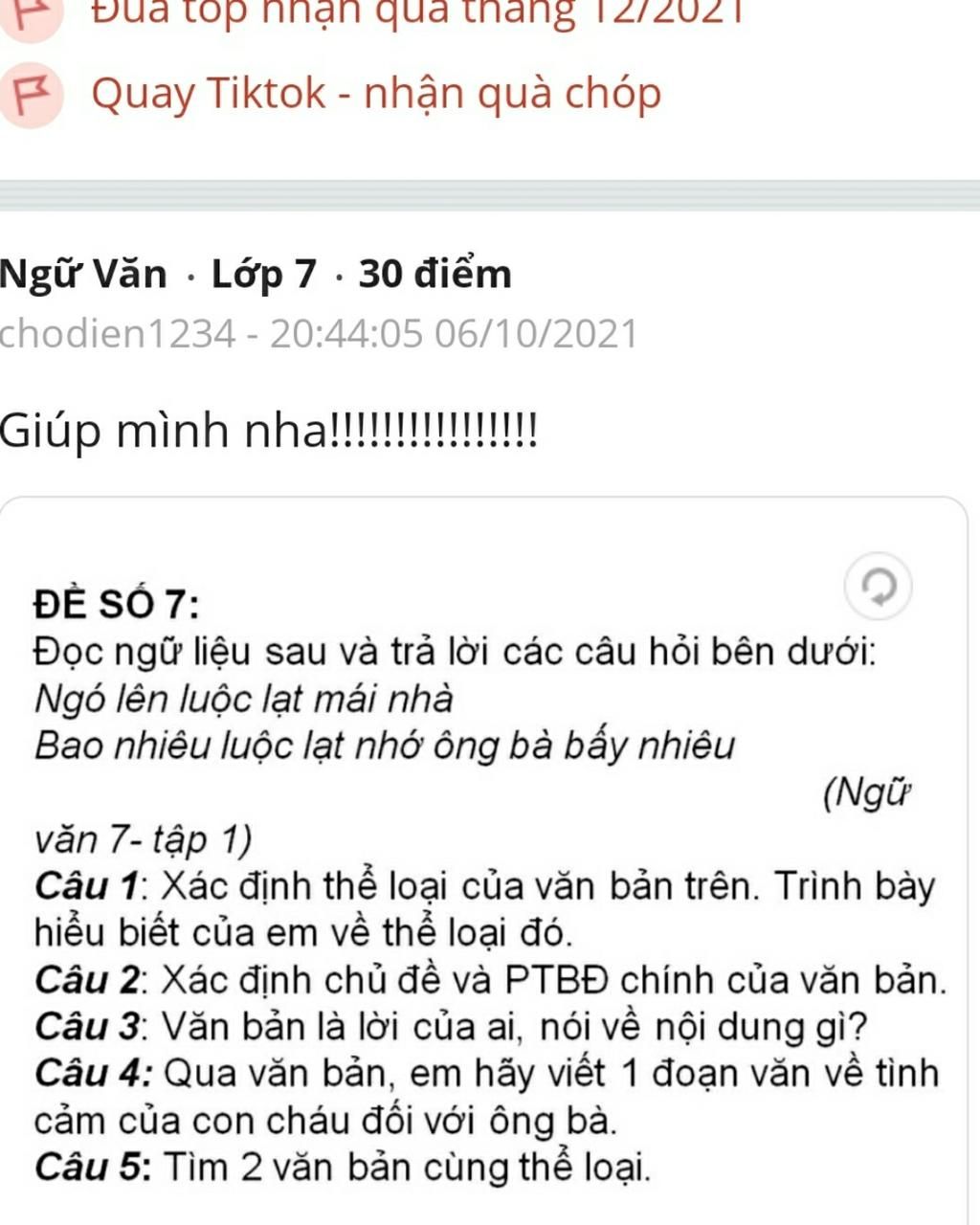Open 'Quay Tiktok - nhận quà chóp' link
980x1225 pixels.
[375, 94]
